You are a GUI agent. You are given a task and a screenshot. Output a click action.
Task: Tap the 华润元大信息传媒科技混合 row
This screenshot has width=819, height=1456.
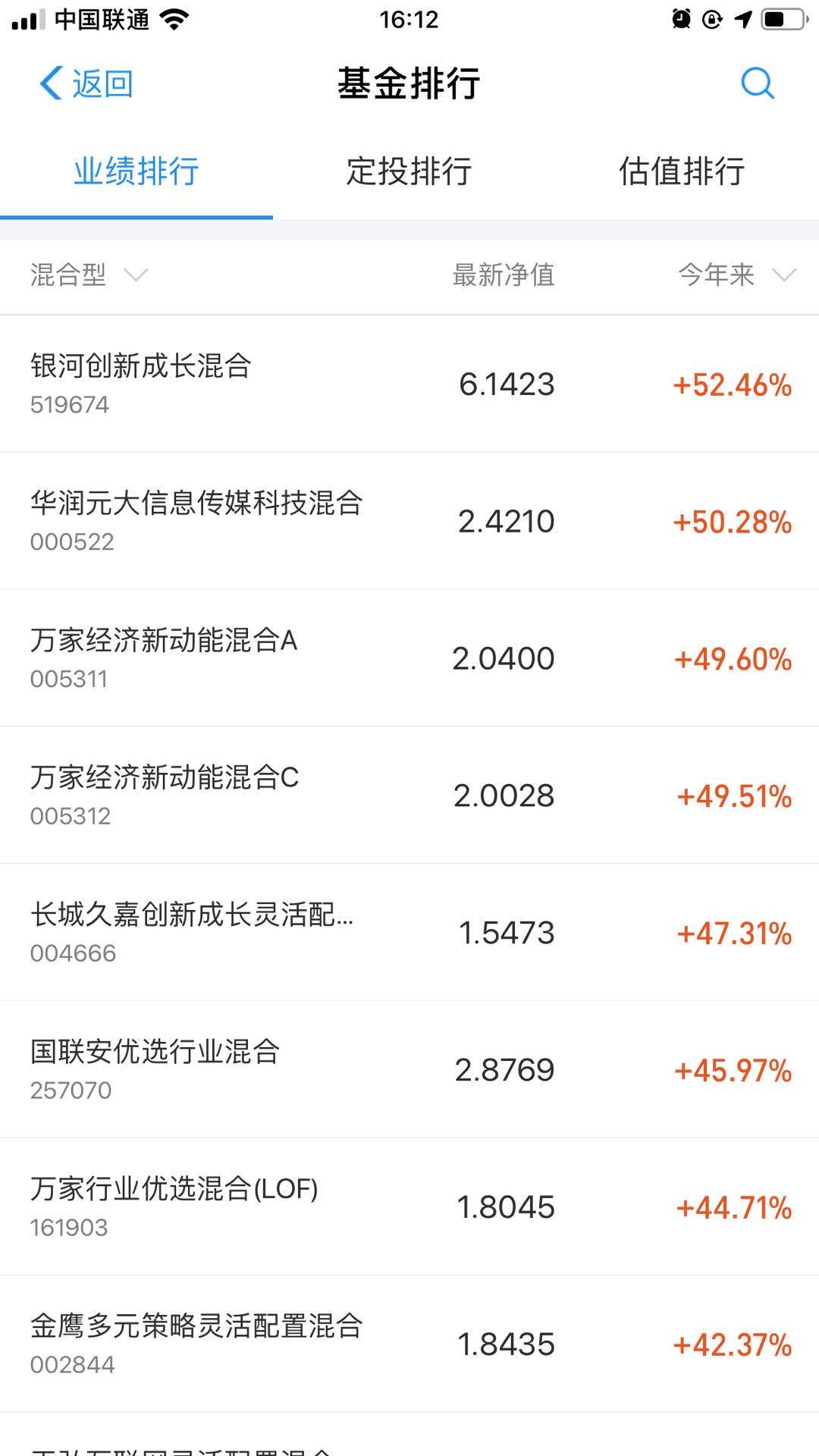(197, 504)
